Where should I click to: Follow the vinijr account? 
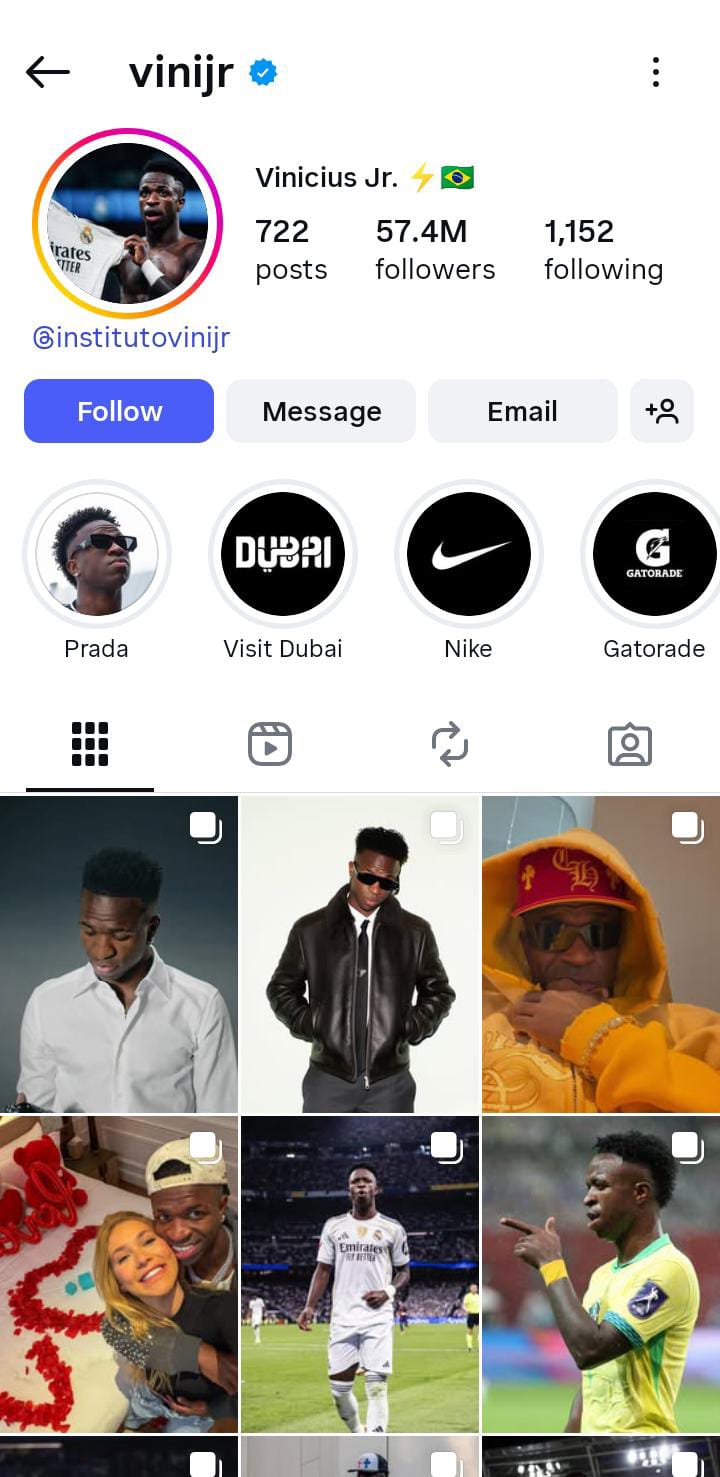(x=119, y=411)
